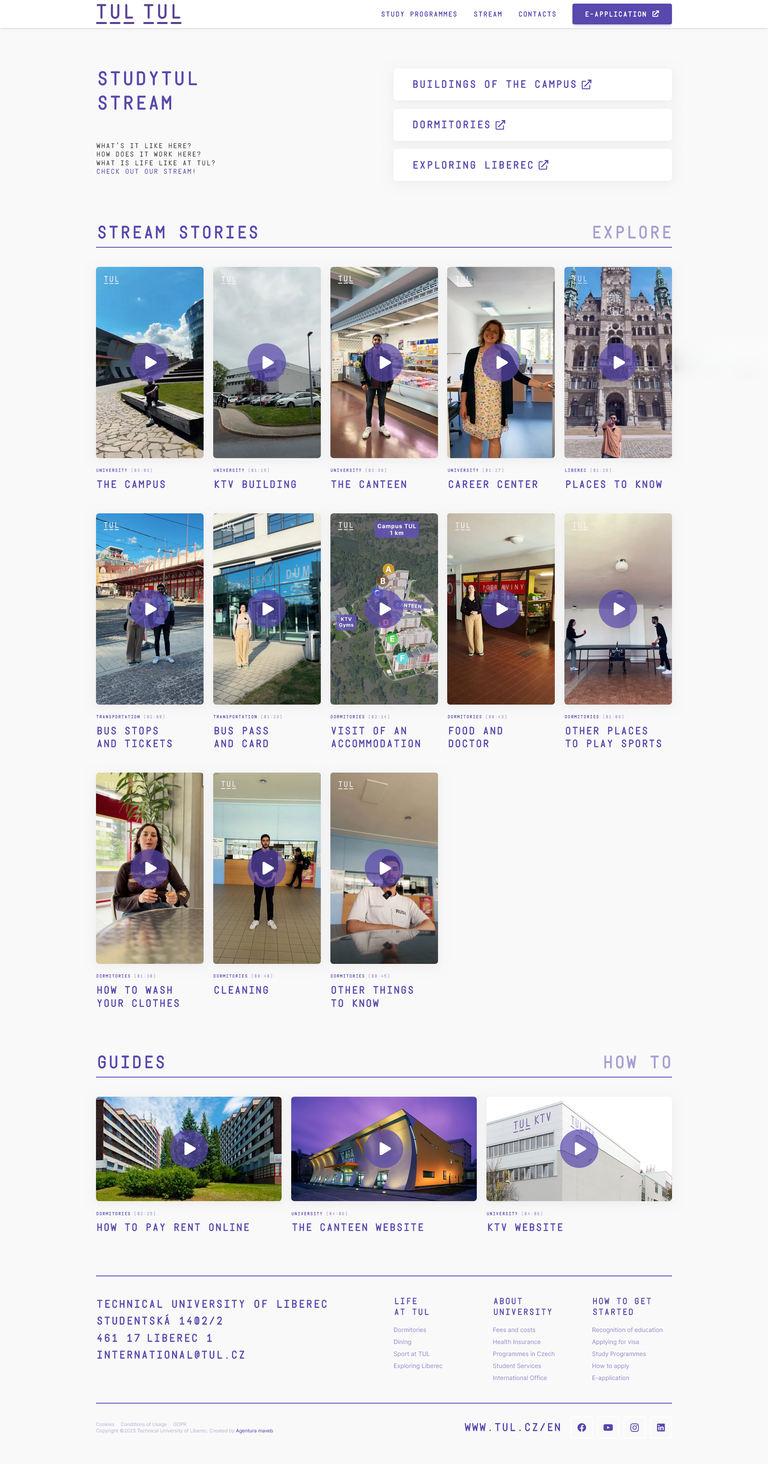Open the YouTube channel icon
Image resolution: width=768 pixels, height=1464 pixels.
coord(608,1427)
